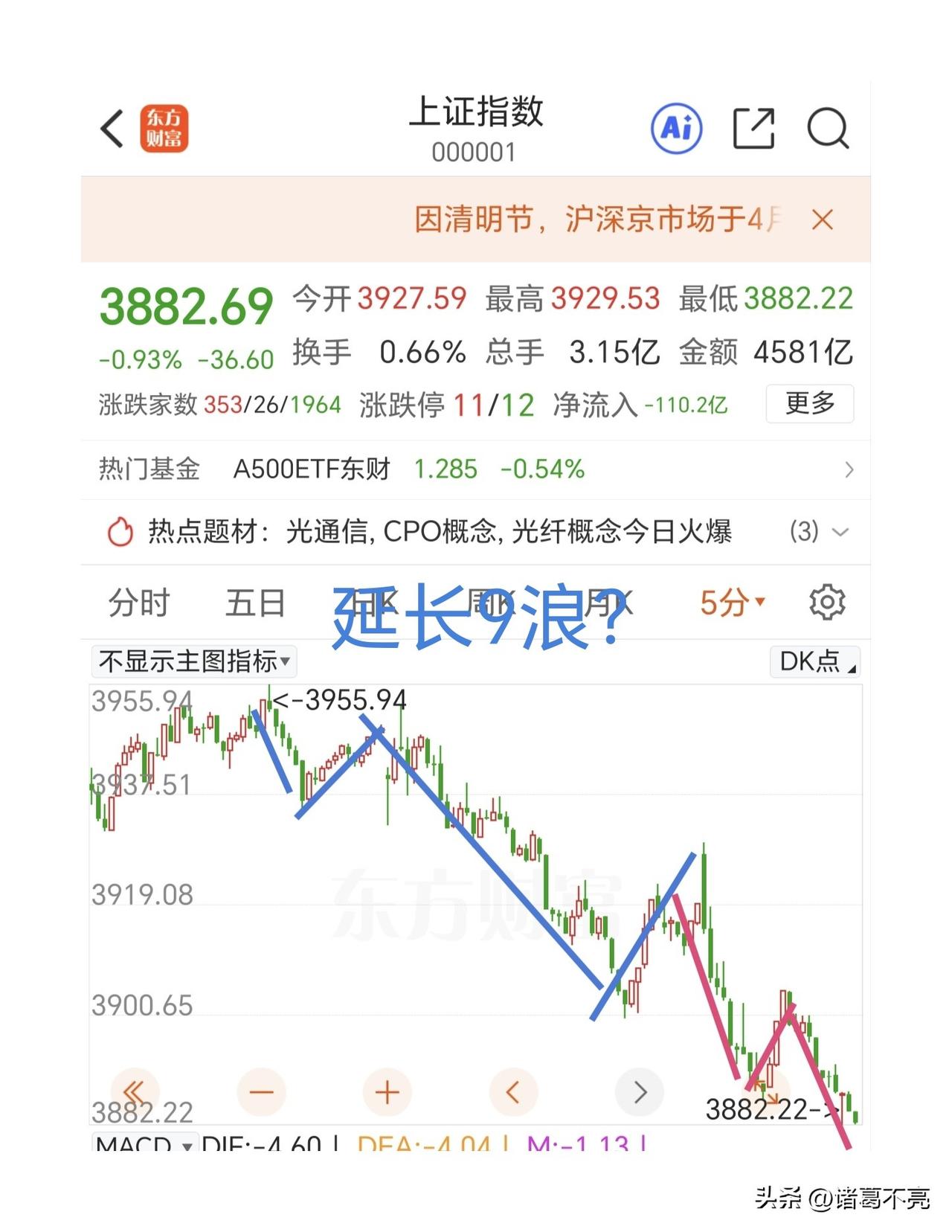Open the chart settings gear
Screen dimensions: 952x1232
point(826,603)
